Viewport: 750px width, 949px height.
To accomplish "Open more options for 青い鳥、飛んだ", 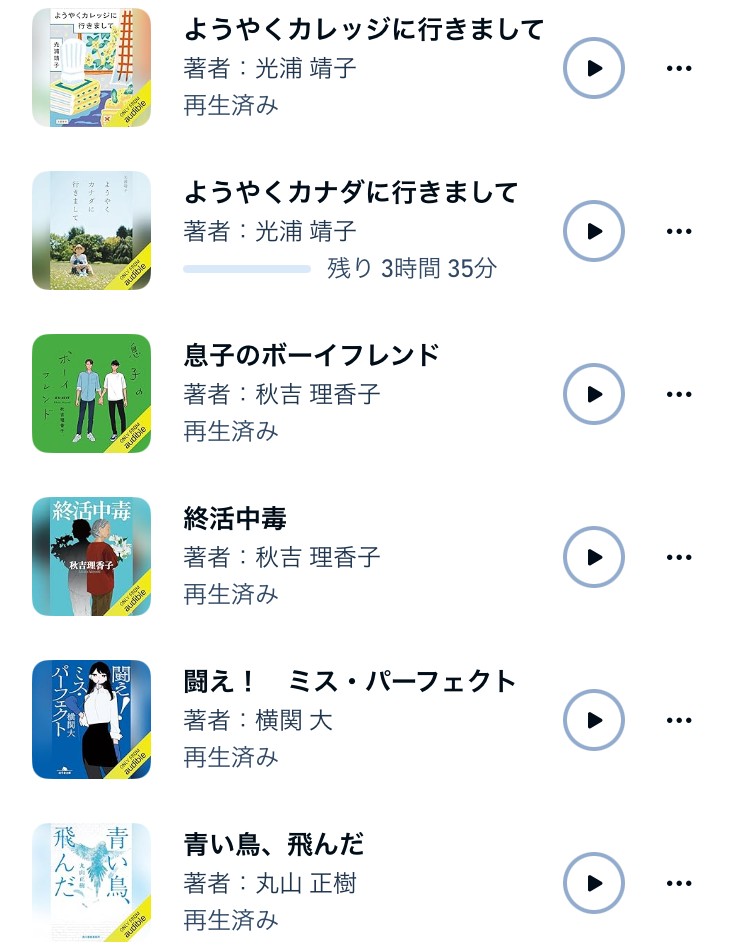I will coord(679,883).
